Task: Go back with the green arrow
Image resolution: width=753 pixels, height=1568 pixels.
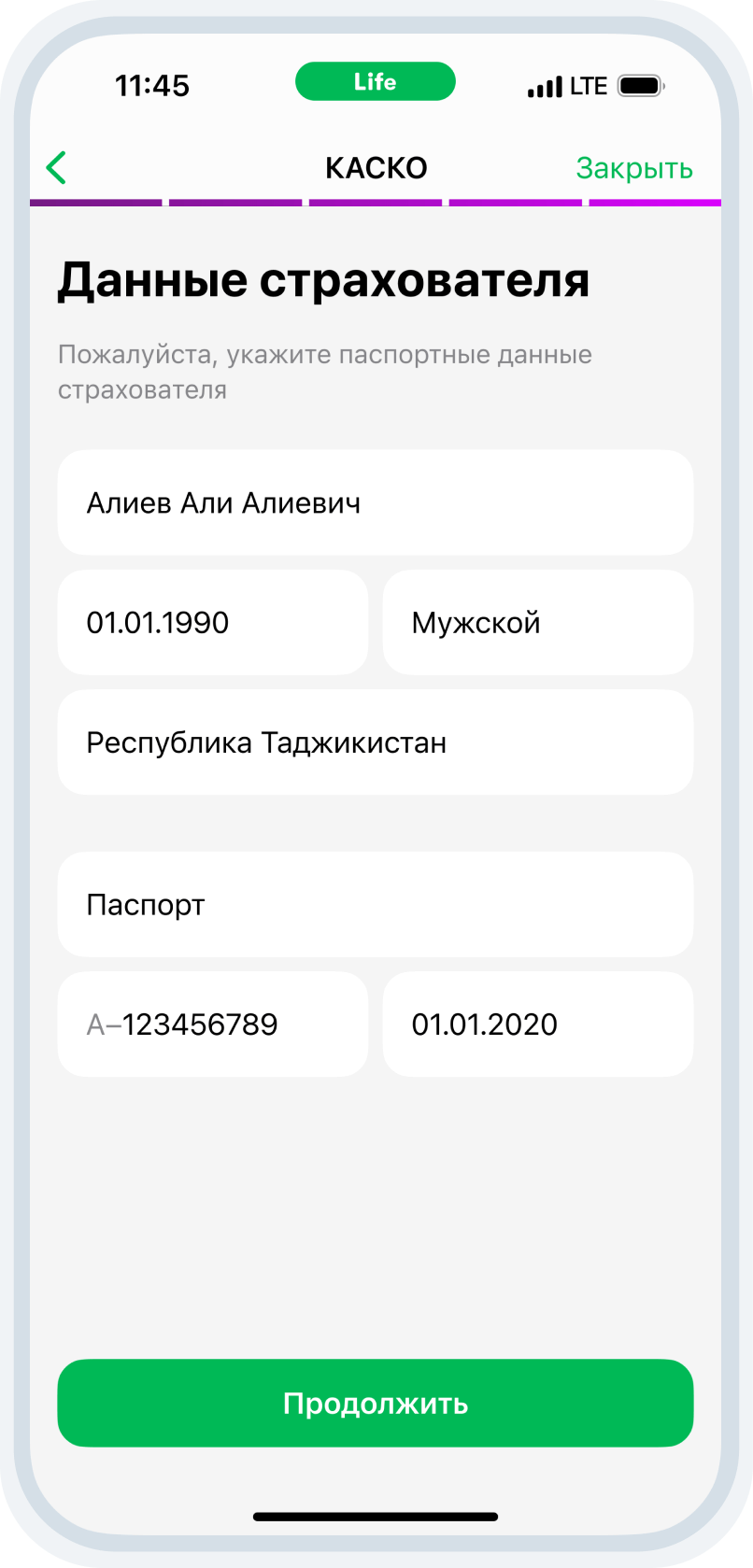Action: tap(56, 168)
